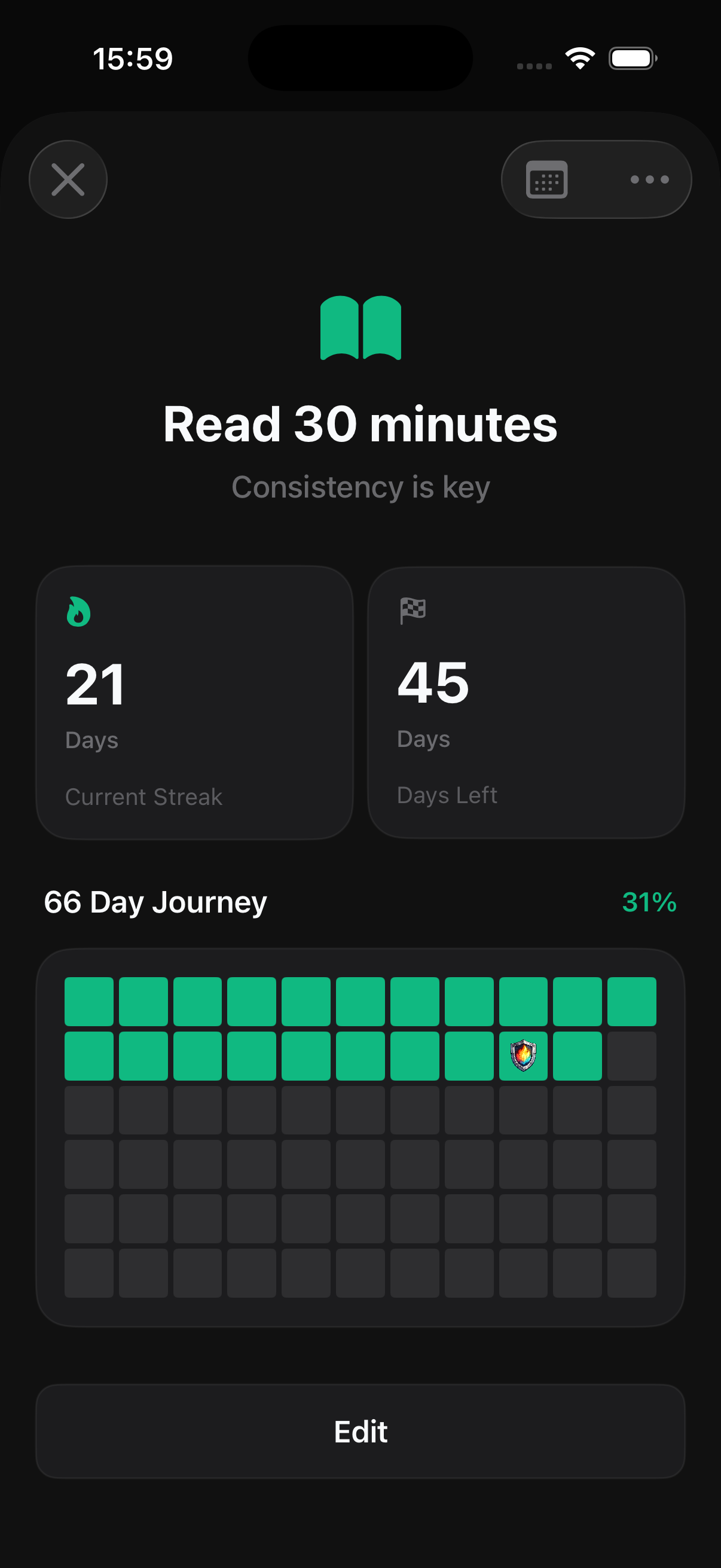This screenshot has height=1568, width=721.
Task: Dismiss the habit detail screen with the X
Action: point(68,179)
